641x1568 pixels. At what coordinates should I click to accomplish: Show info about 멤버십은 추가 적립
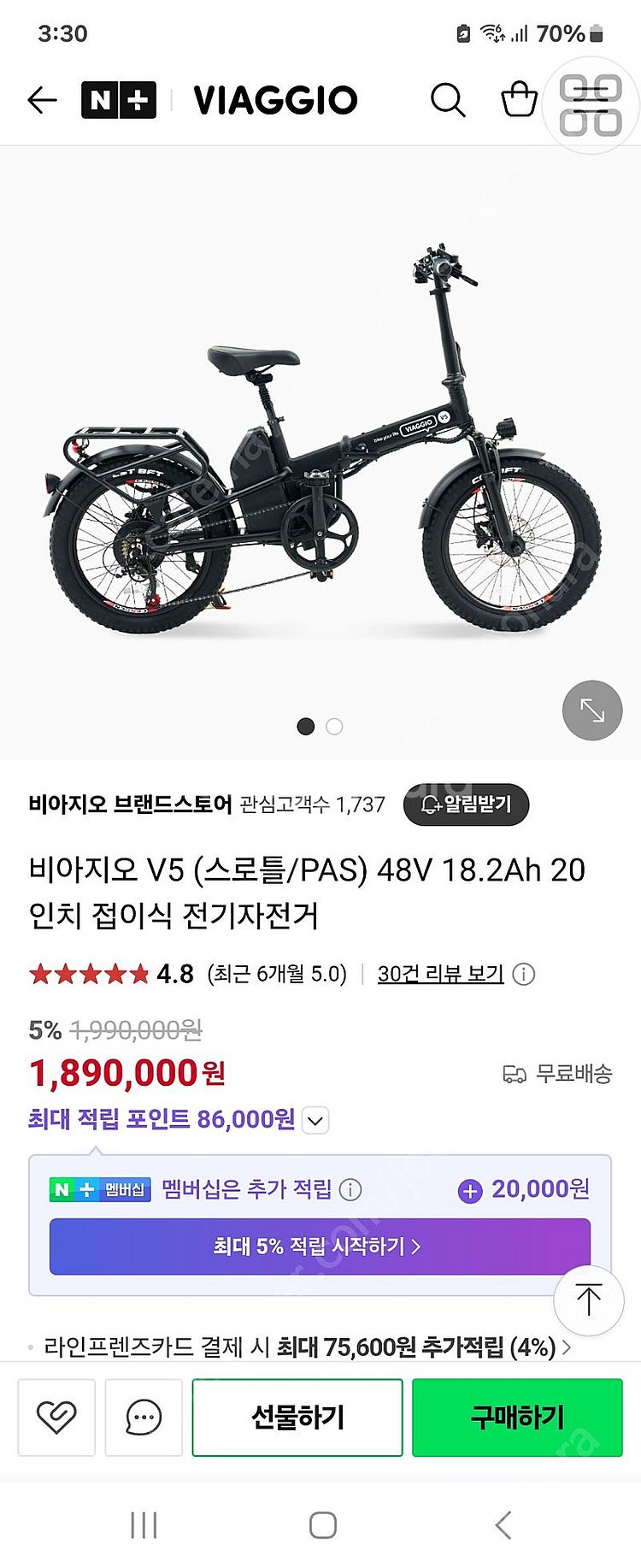(x=350, y=1189)
